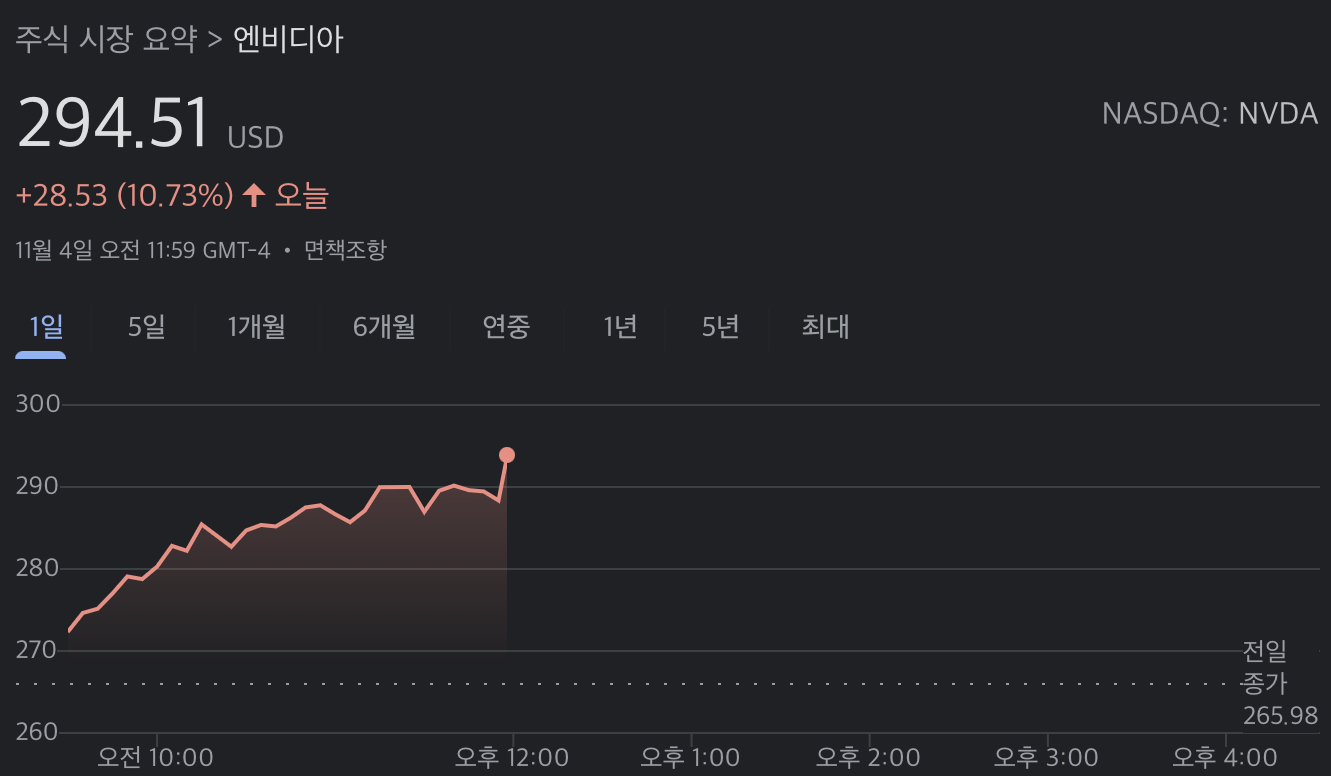Show the 최대 range chart
The image size is (1331, 776).
pyautogui.click(x=825, y=326)
